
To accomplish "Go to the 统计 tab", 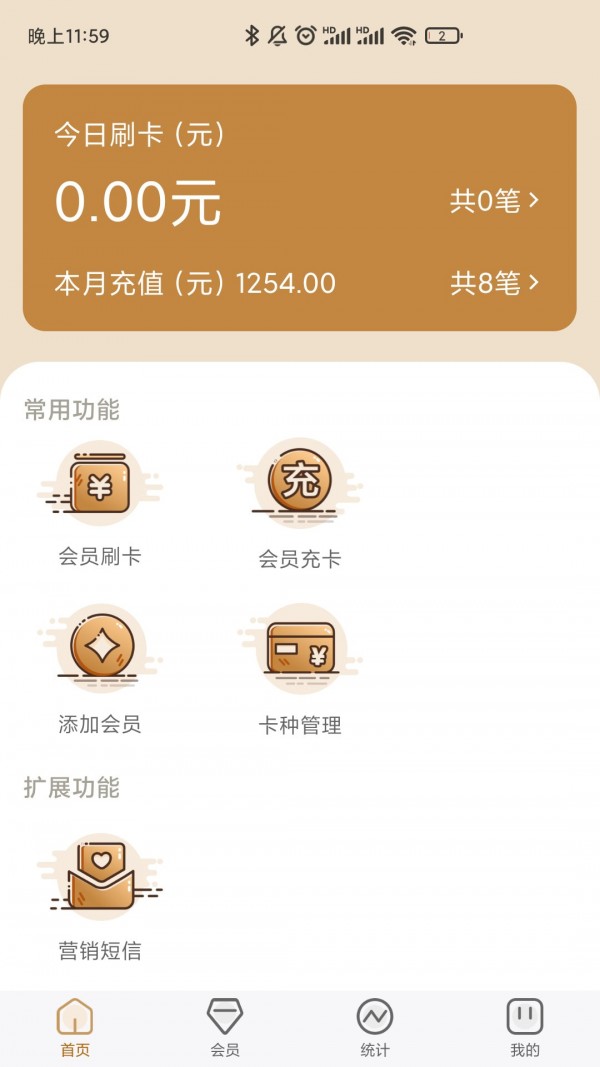I will pyautogui.click(x=375, y=1028).
